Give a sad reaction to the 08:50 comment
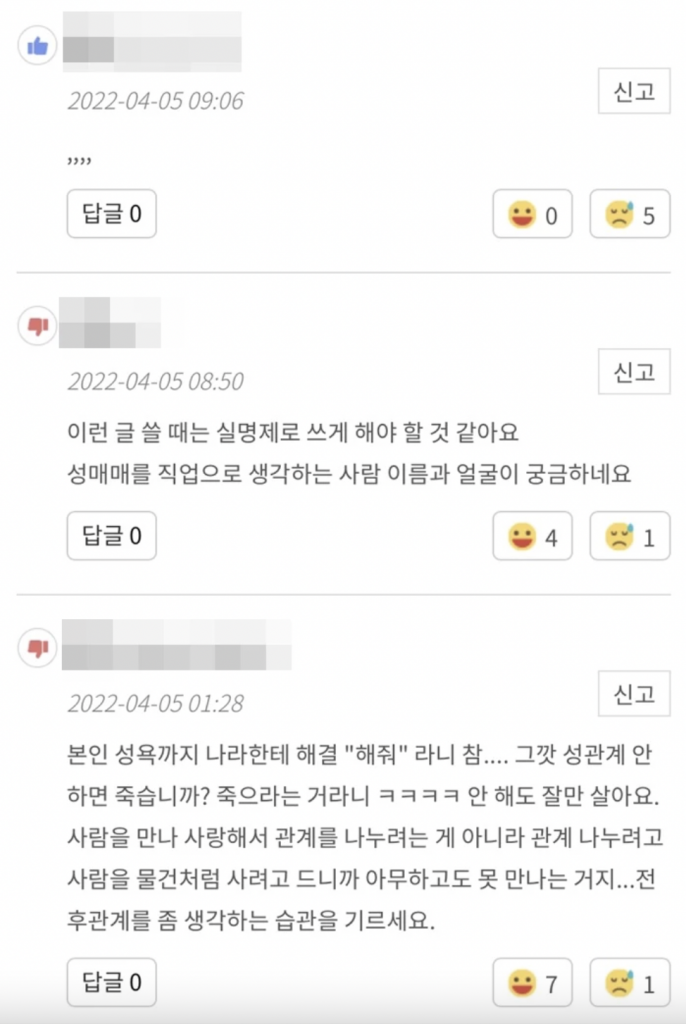Viewport: 686px width, 1024px height. 629,537
